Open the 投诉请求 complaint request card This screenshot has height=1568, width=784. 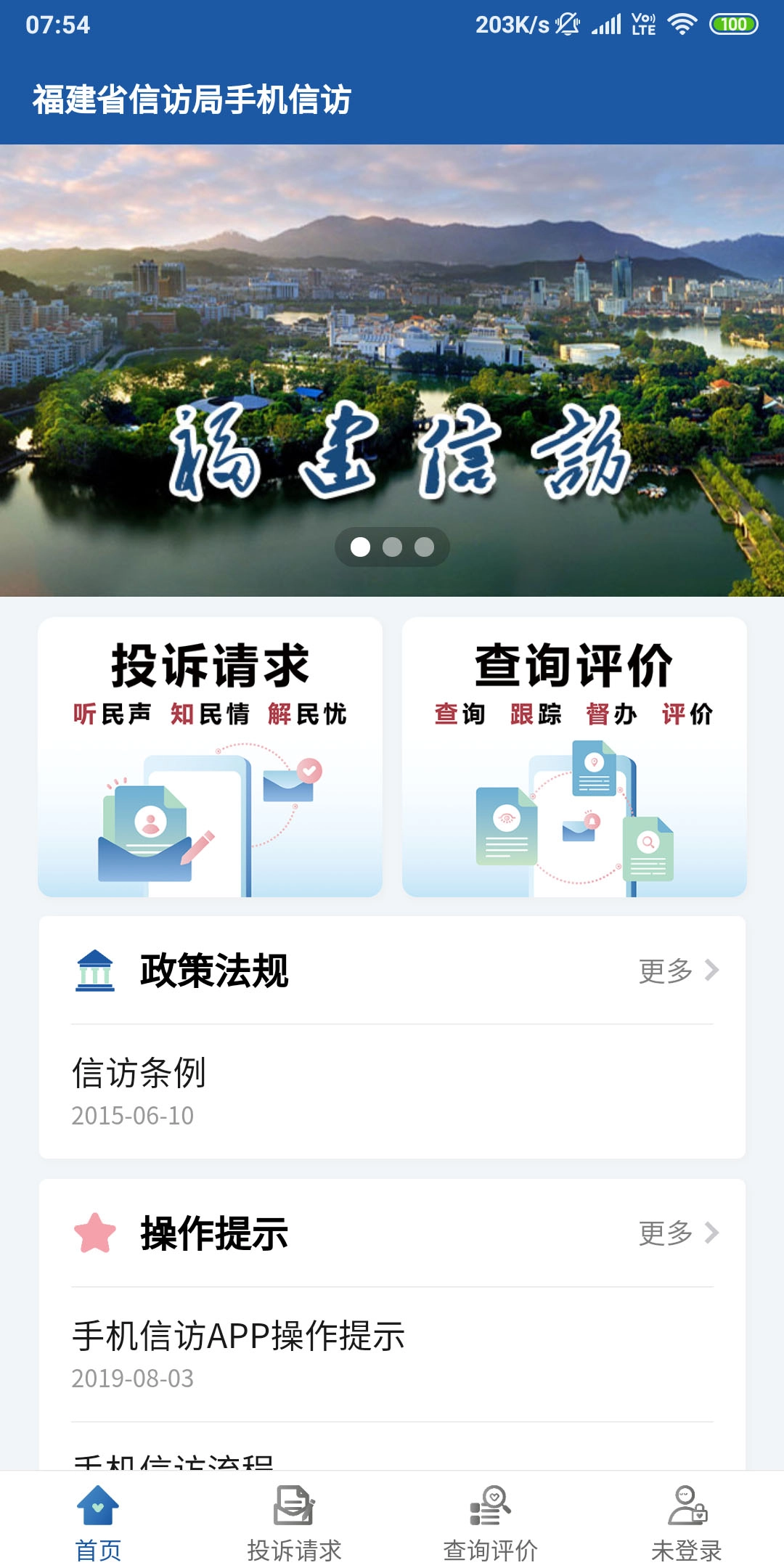pyautogui.click(x=211, y=755)
